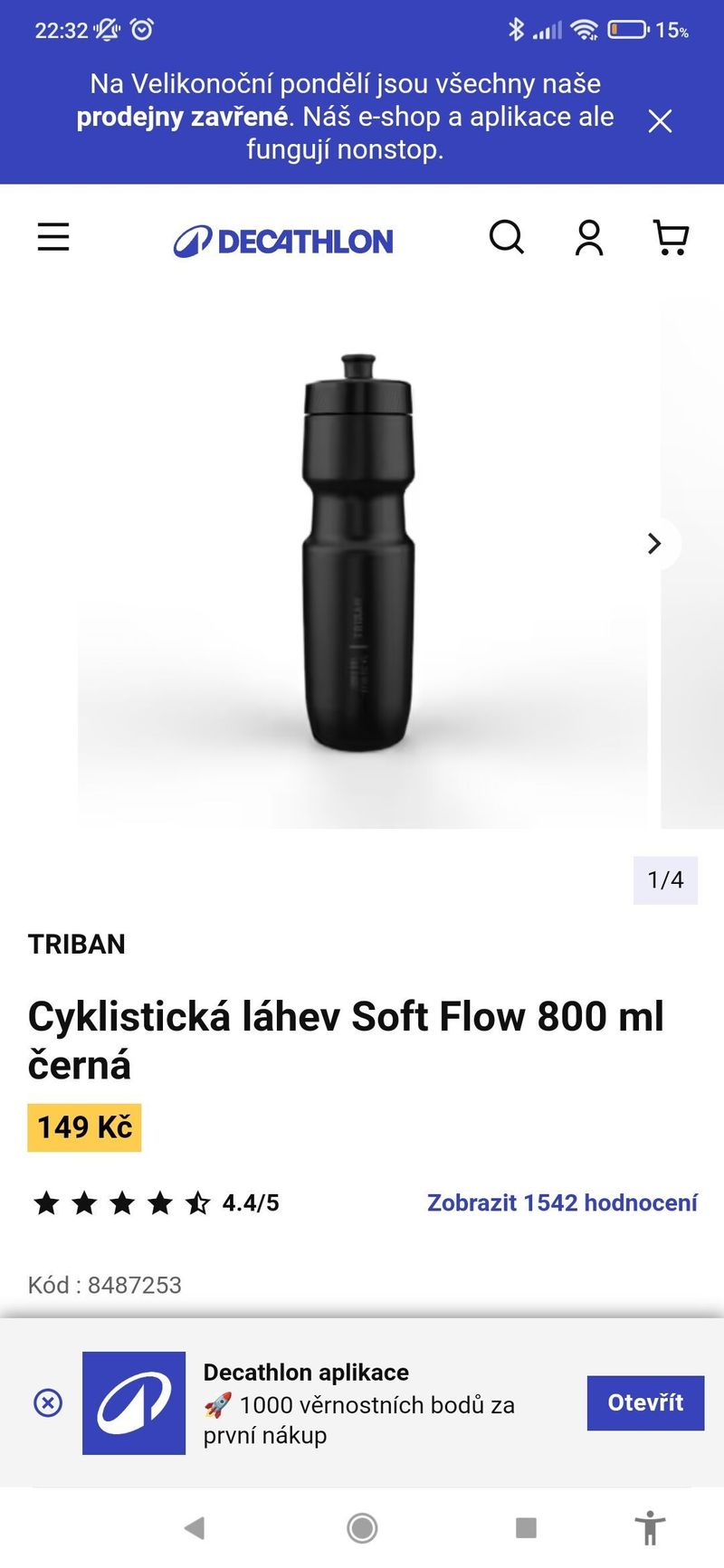Open the shopping cart
724x1568 pixels.
point(671,238)
